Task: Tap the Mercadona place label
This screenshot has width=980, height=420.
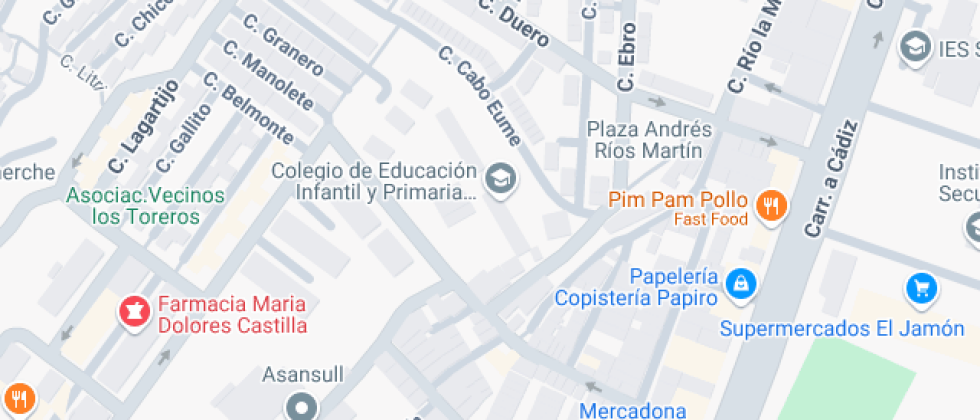Action: coord(632,411)
